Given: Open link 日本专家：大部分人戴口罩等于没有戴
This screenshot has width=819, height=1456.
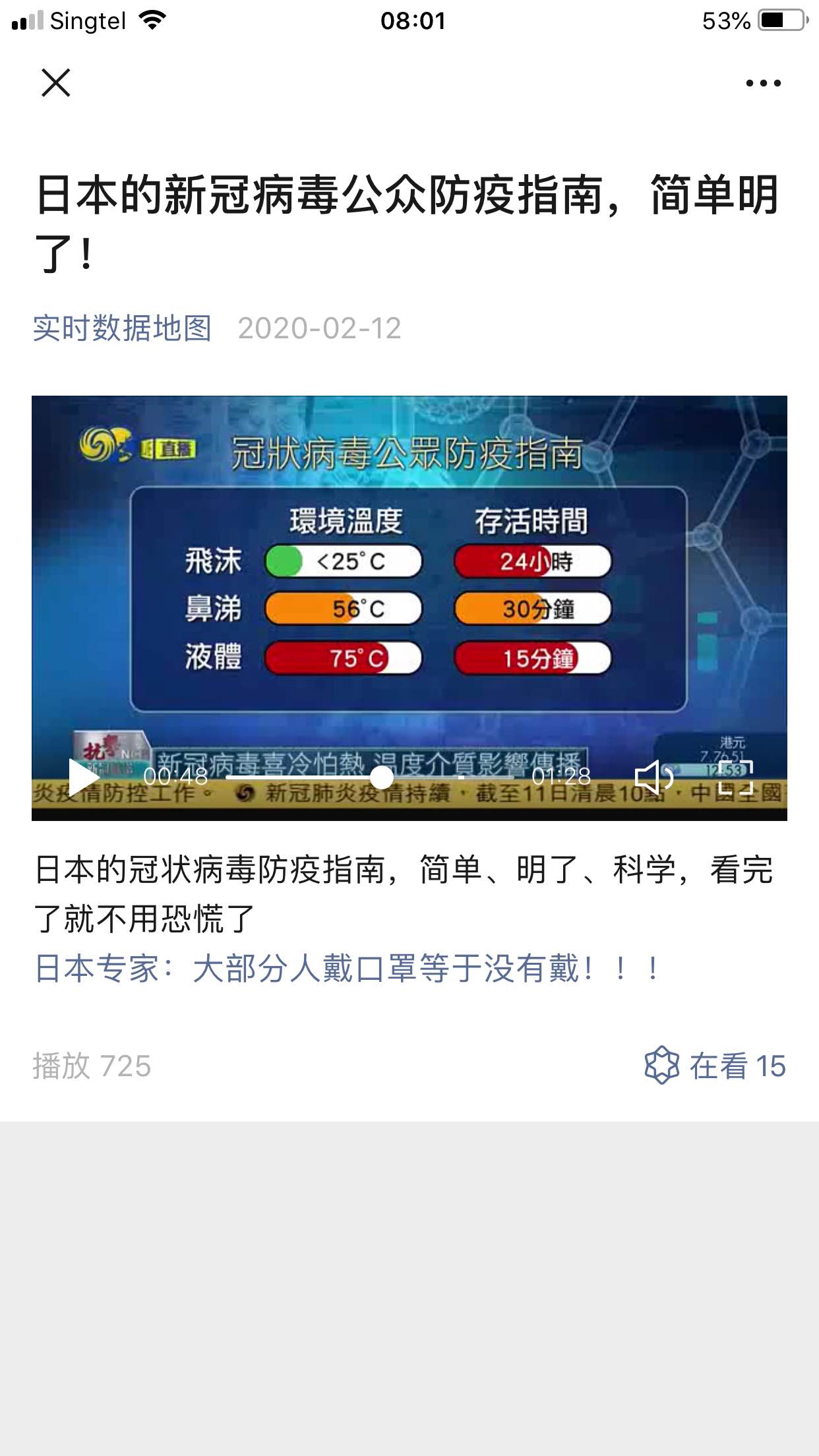Looking at the screenshot, I should 347,969.
